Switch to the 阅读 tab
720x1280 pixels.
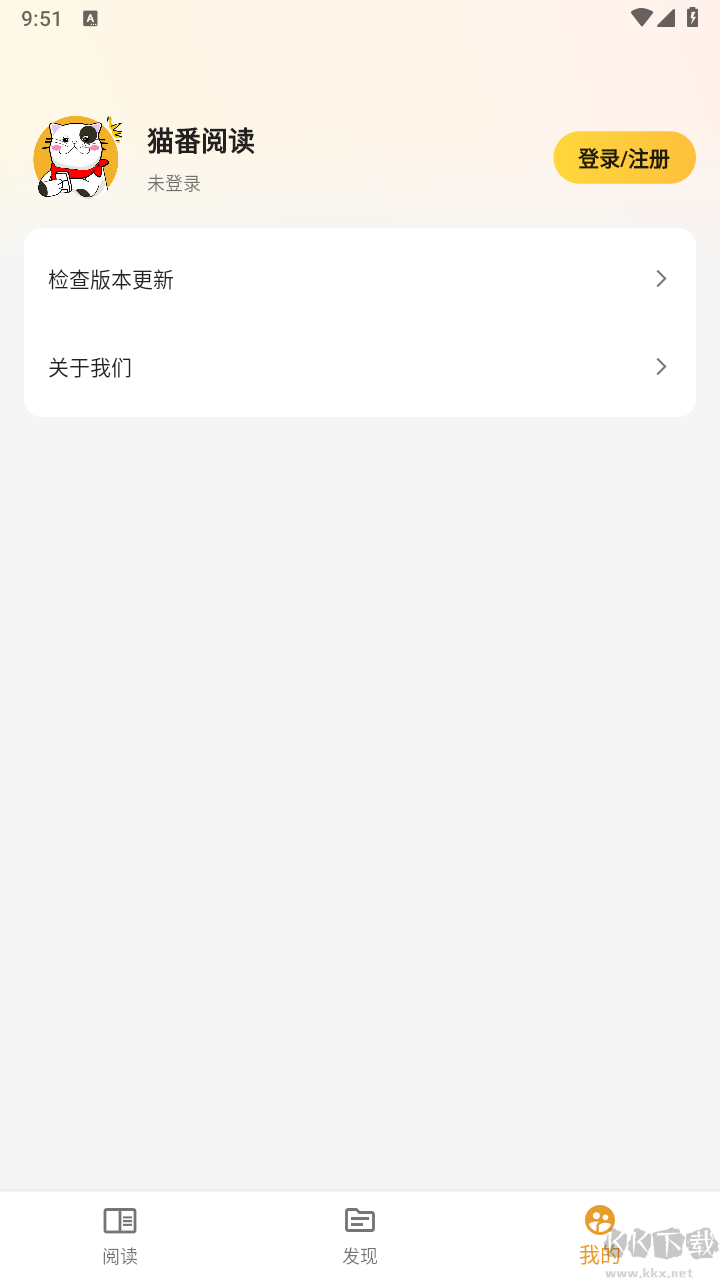(x=120, y=1235)
